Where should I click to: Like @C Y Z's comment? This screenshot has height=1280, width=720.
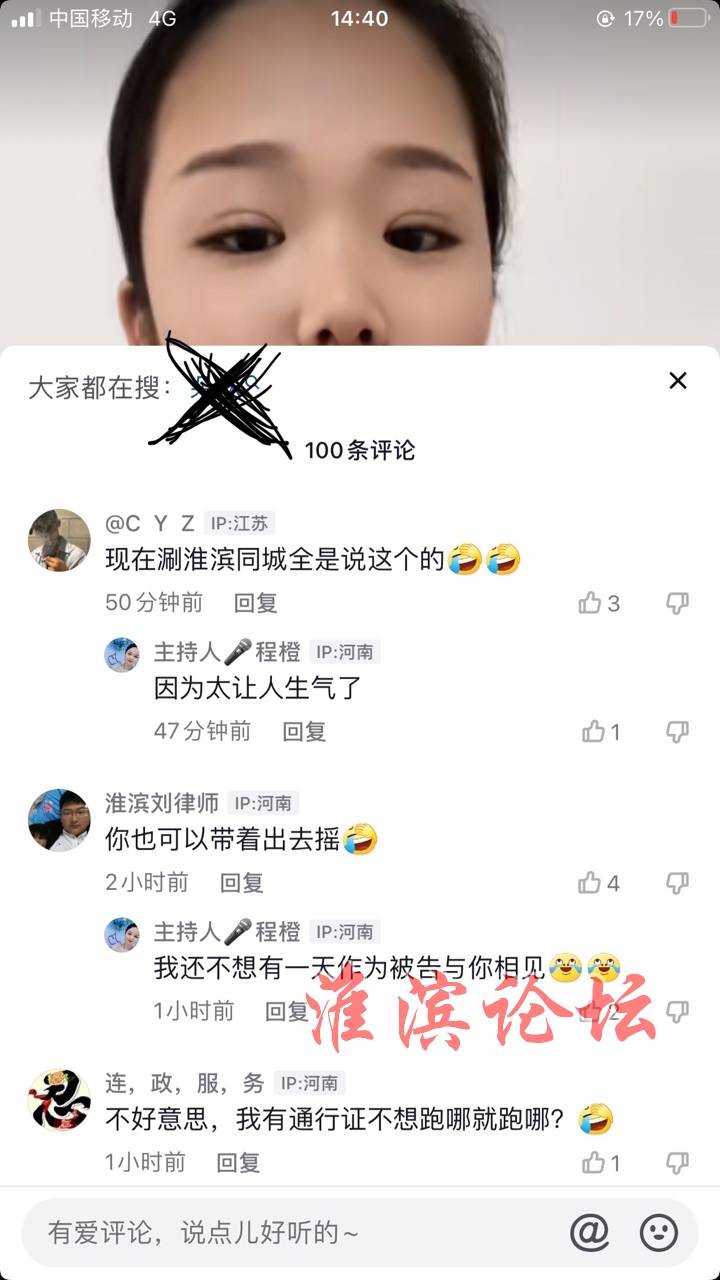pos(591,603)
